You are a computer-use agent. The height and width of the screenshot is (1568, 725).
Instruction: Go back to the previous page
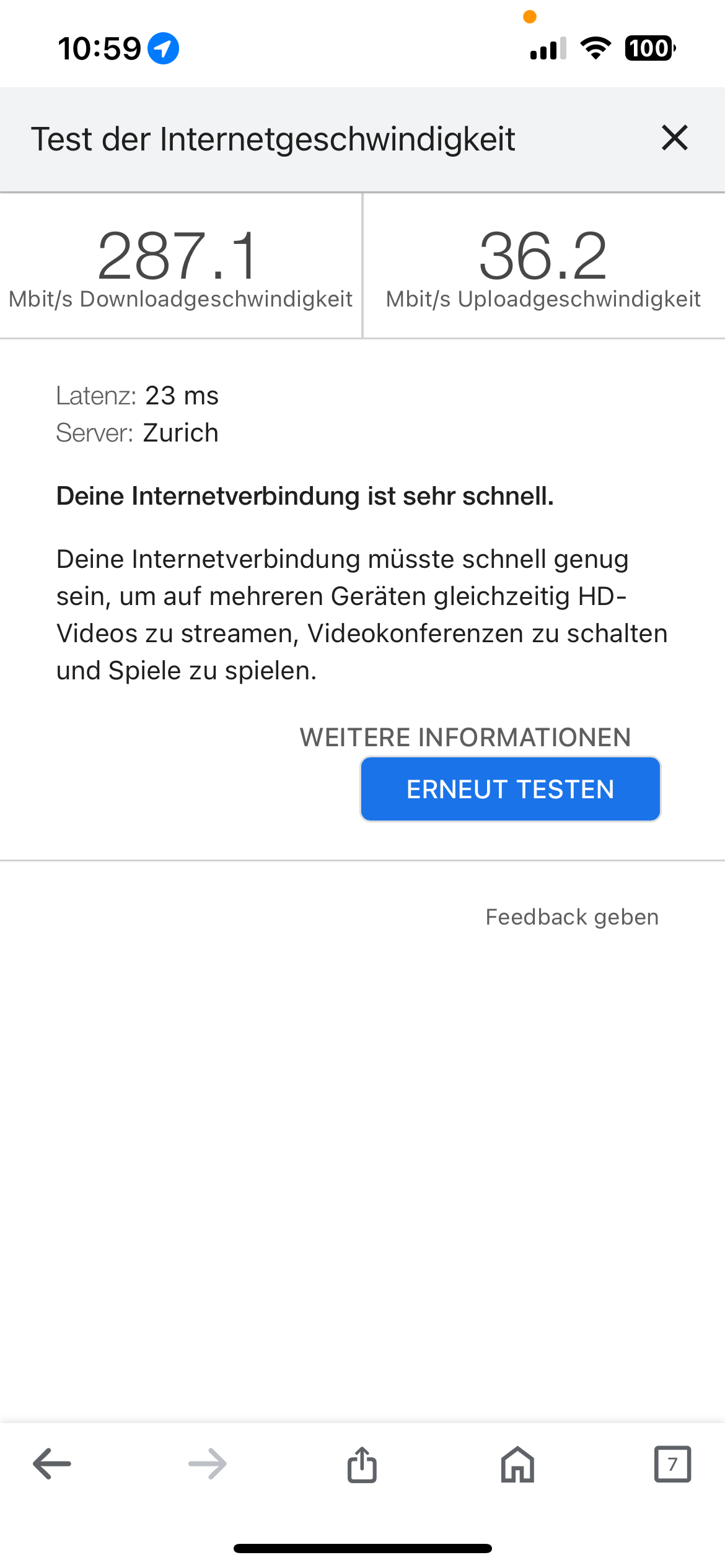tap(52, 1464)
